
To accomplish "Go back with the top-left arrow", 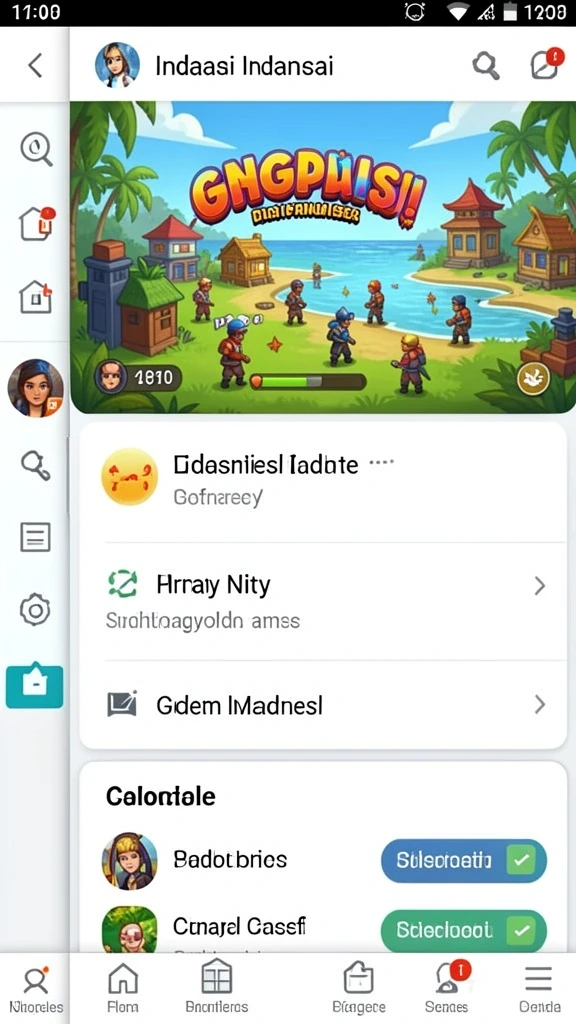I will tap(35, 66).
